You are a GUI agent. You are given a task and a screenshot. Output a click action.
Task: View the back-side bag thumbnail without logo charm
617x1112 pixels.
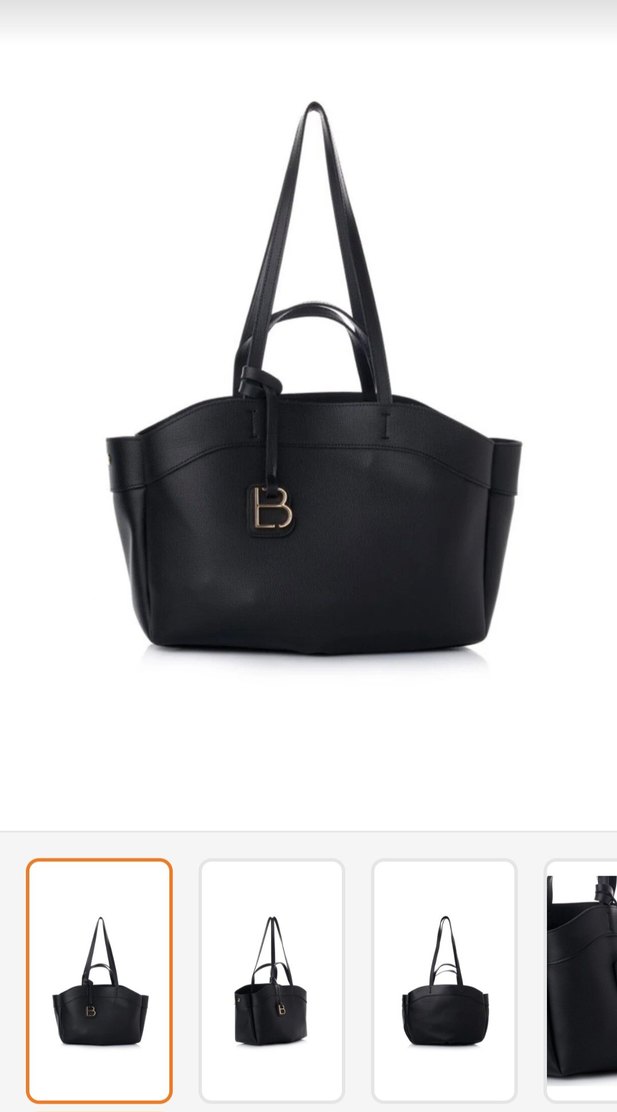point(444,980)
